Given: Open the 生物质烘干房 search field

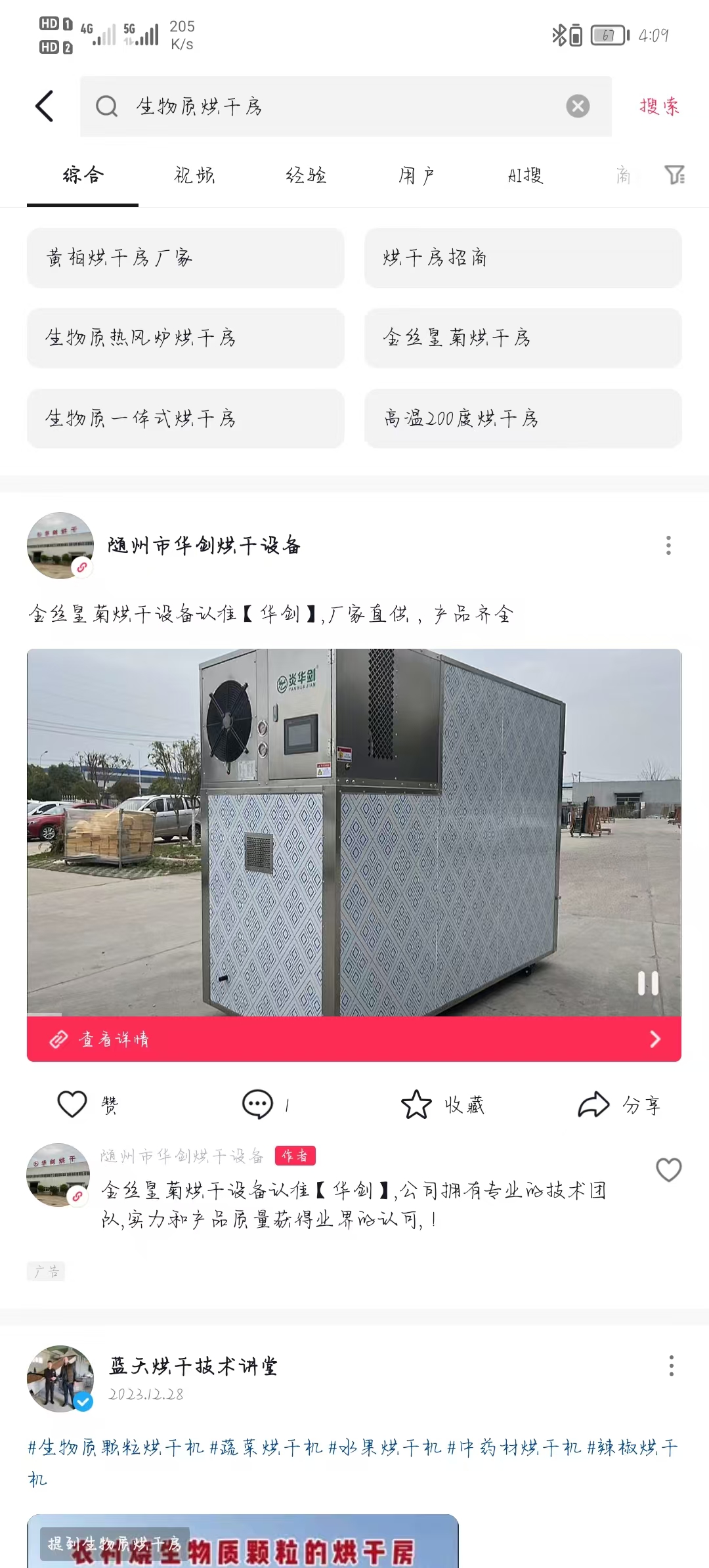Looking at the screenshot, I should point(328,106).
